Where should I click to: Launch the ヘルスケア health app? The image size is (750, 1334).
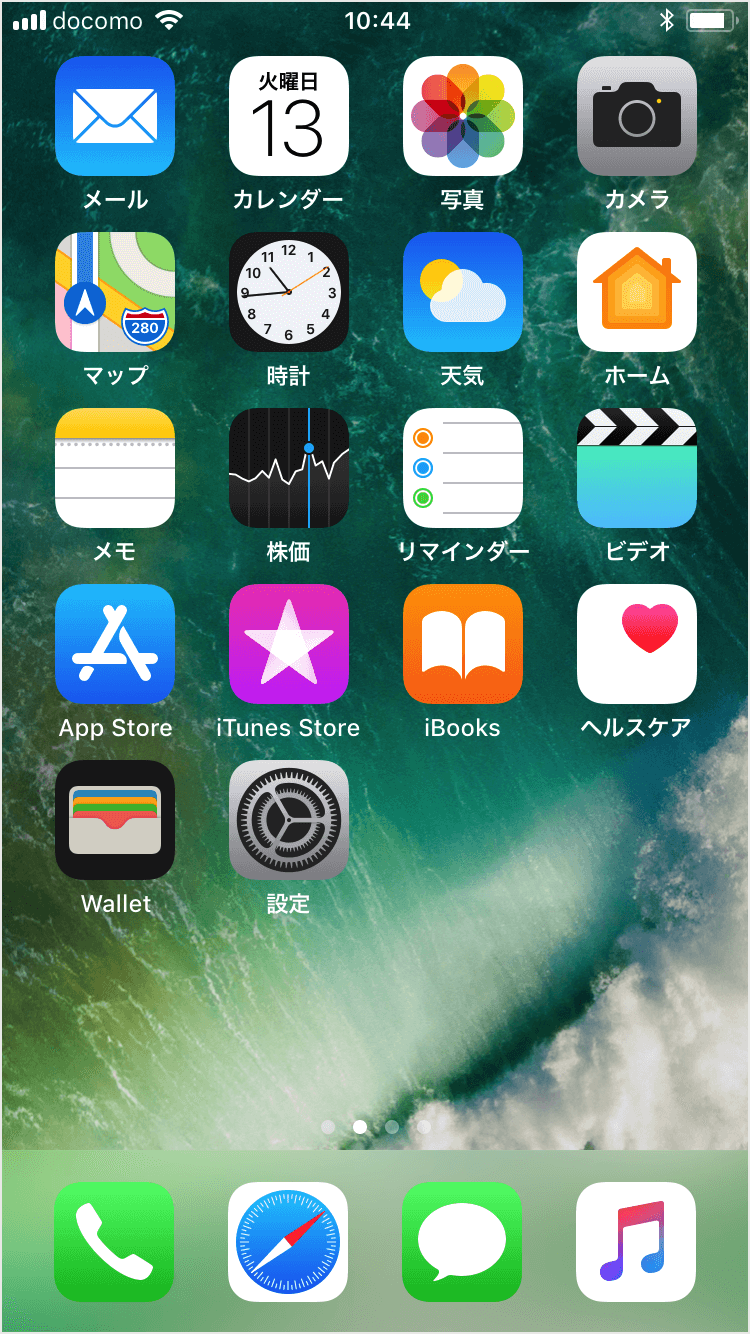(637, 644)
